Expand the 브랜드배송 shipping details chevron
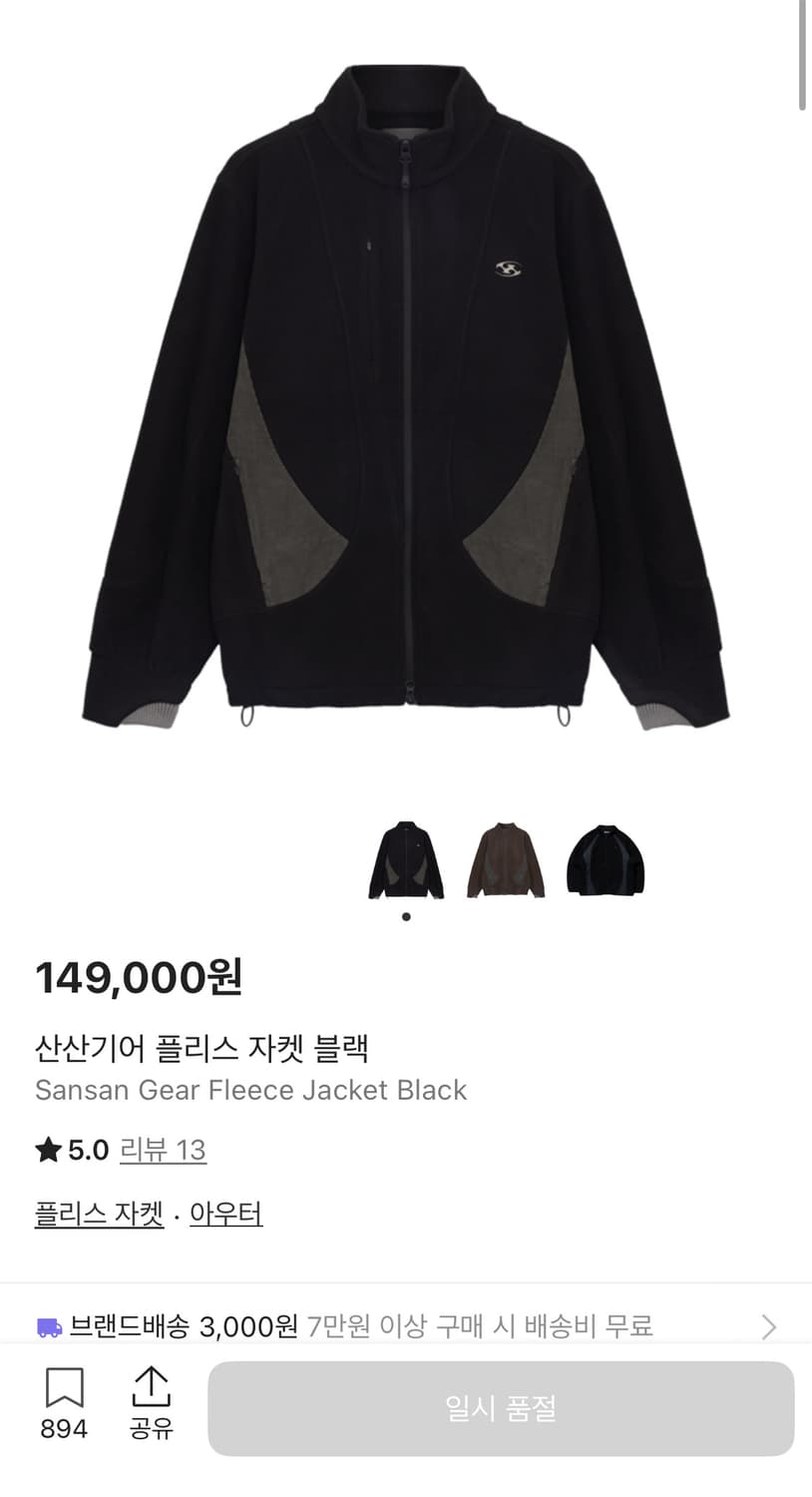Image resolution: width=812 pixels, height=1497 pixels. click(768, 1327)
